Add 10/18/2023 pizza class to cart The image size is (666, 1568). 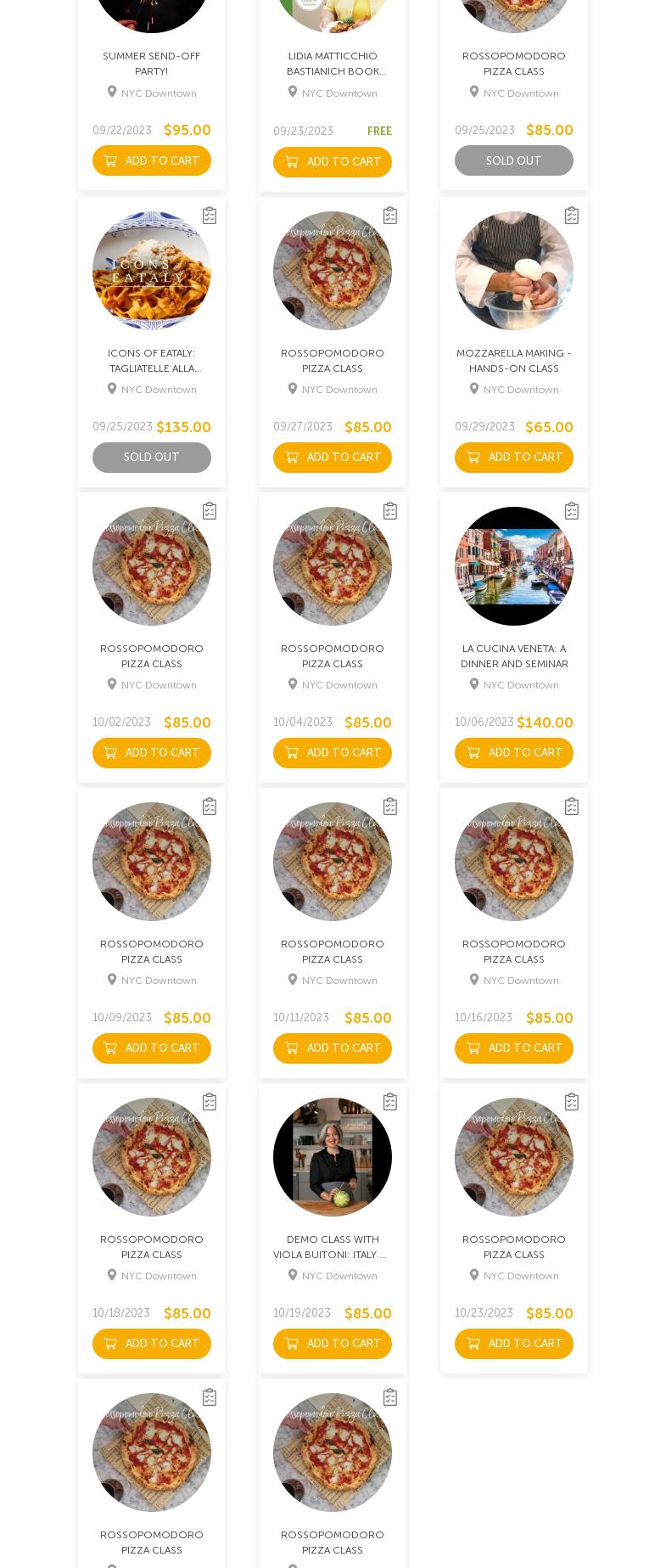(151, 1344)
